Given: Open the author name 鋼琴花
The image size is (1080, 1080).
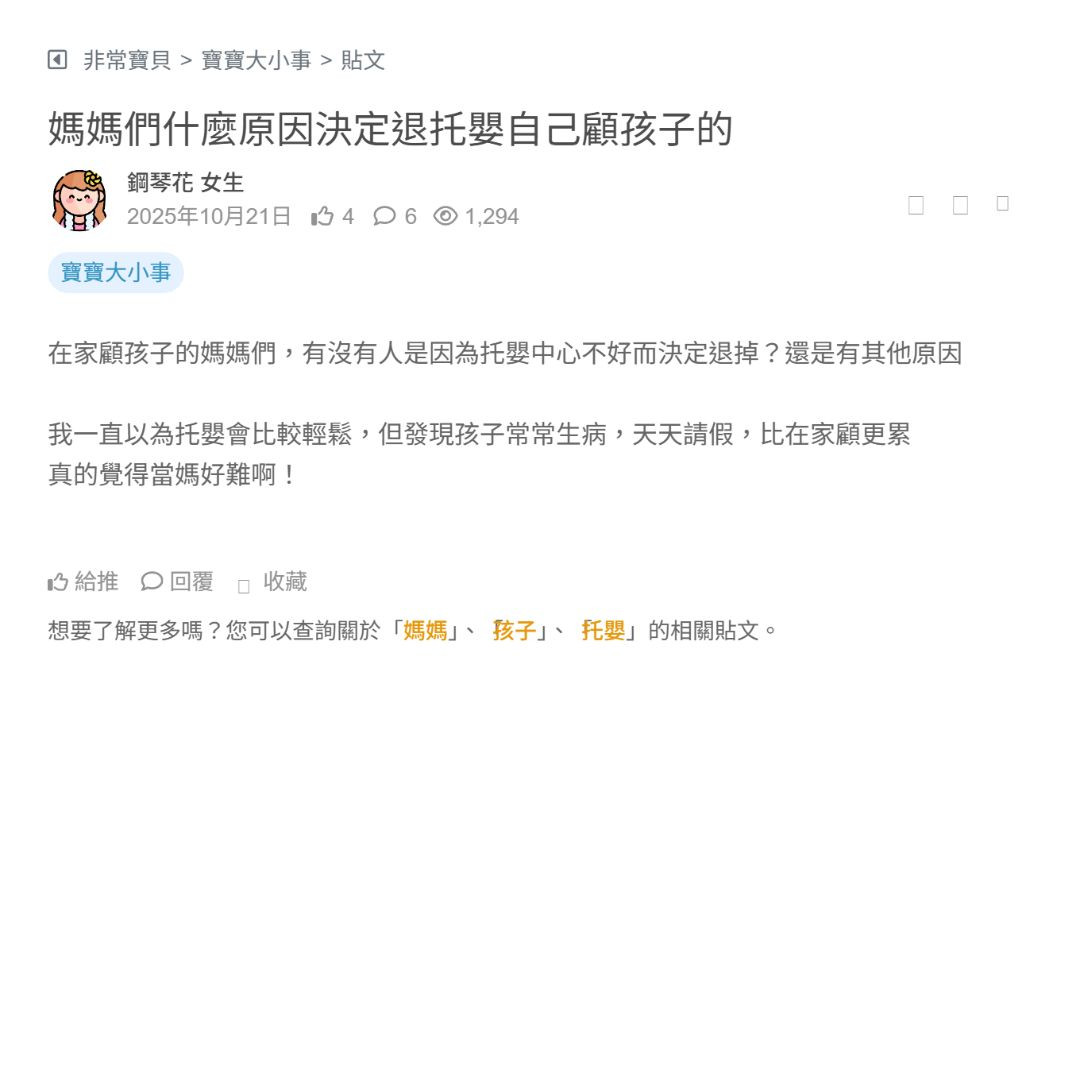Looking at the screenshot, I should [160, 183].
